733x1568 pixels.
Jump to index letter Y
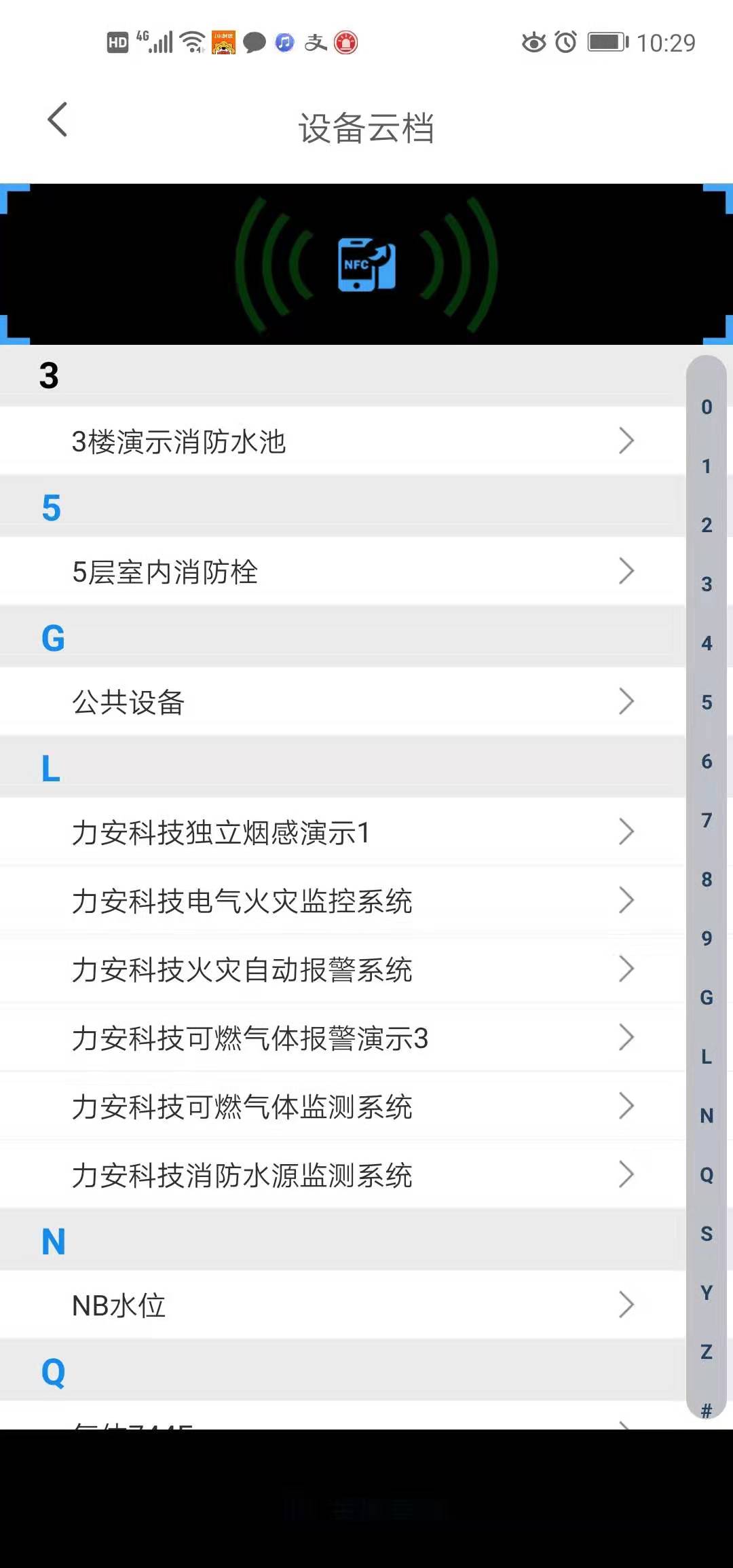(707, 1292)
